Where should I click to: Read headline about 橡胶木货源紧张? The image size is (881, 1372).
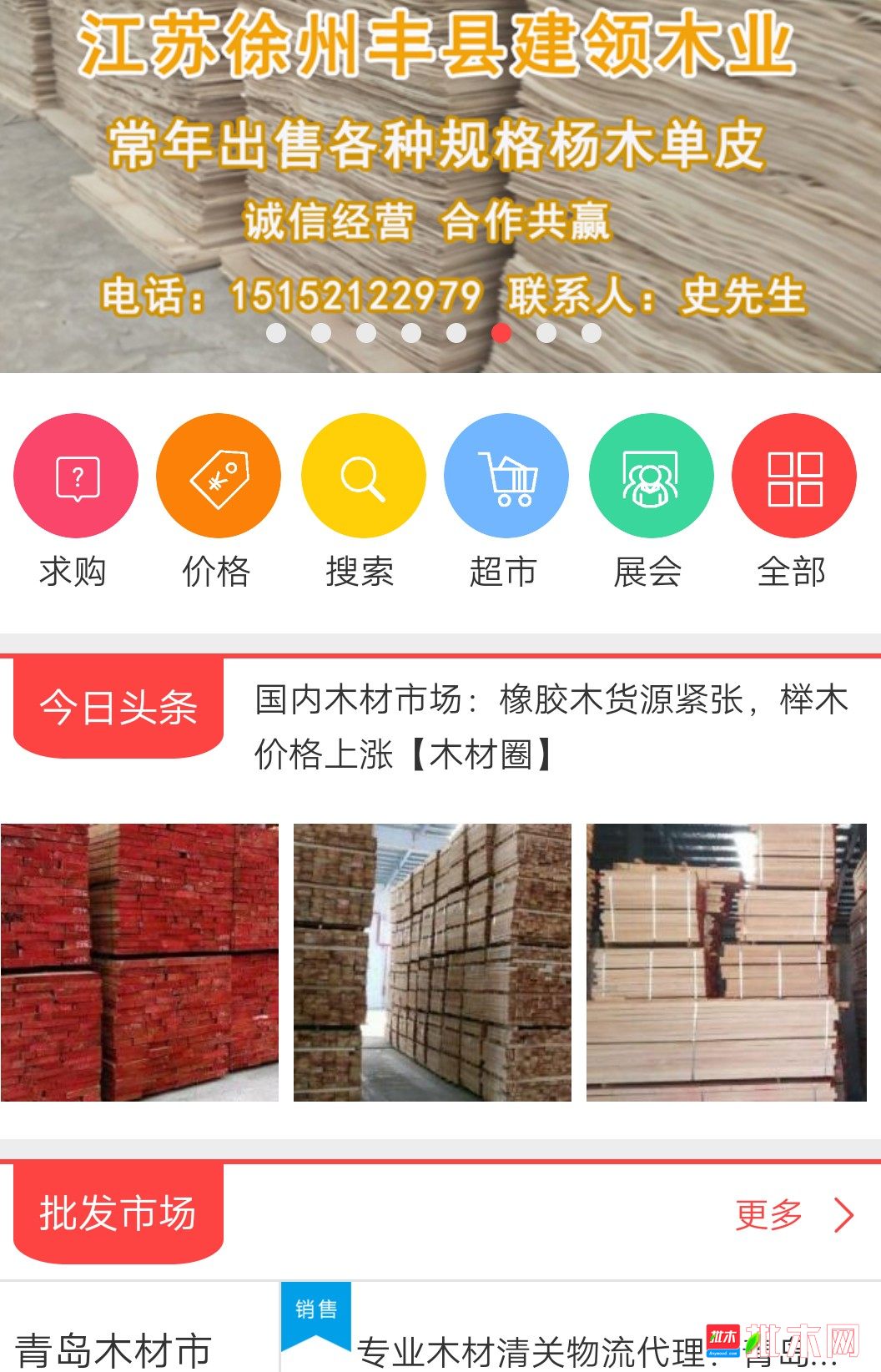click(x=551, y=726)
